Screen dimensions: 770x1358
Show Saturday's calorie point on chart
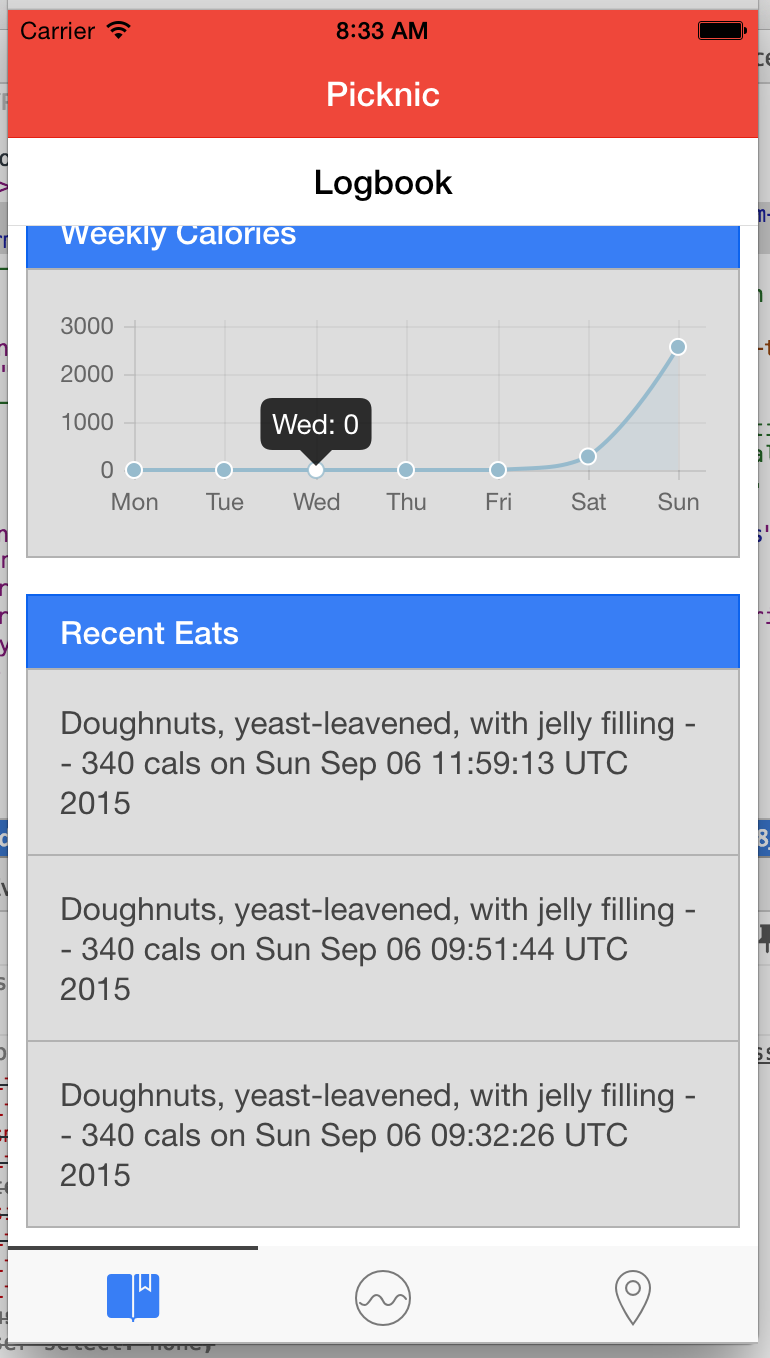point(588,456)
